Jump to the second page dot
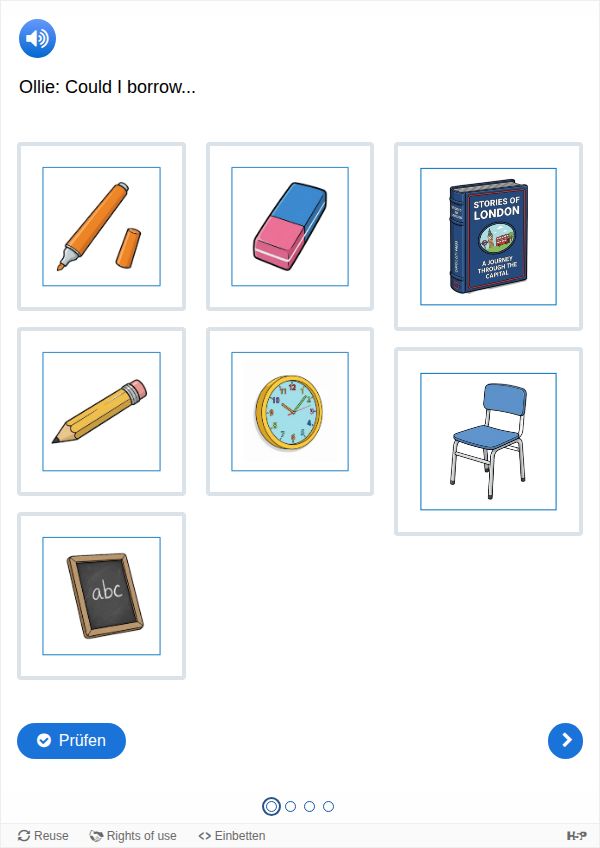The height and width of the screenshot is (848, 600). (x=291, y=807)
